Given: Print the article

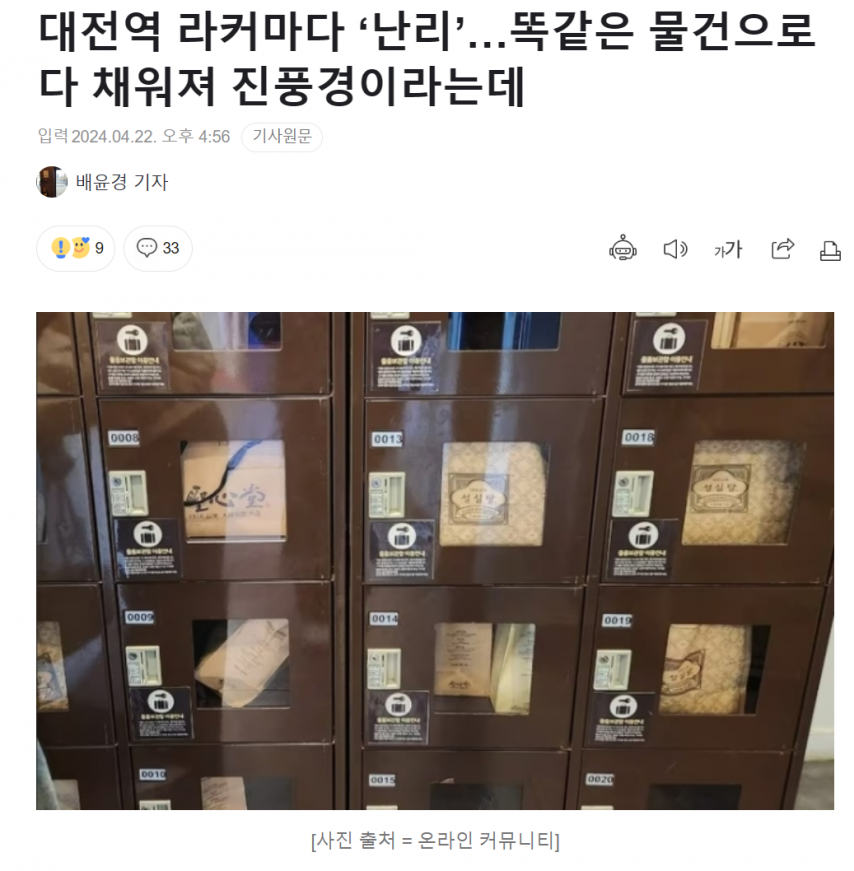Looking at the screenshot, I should 830,250.
